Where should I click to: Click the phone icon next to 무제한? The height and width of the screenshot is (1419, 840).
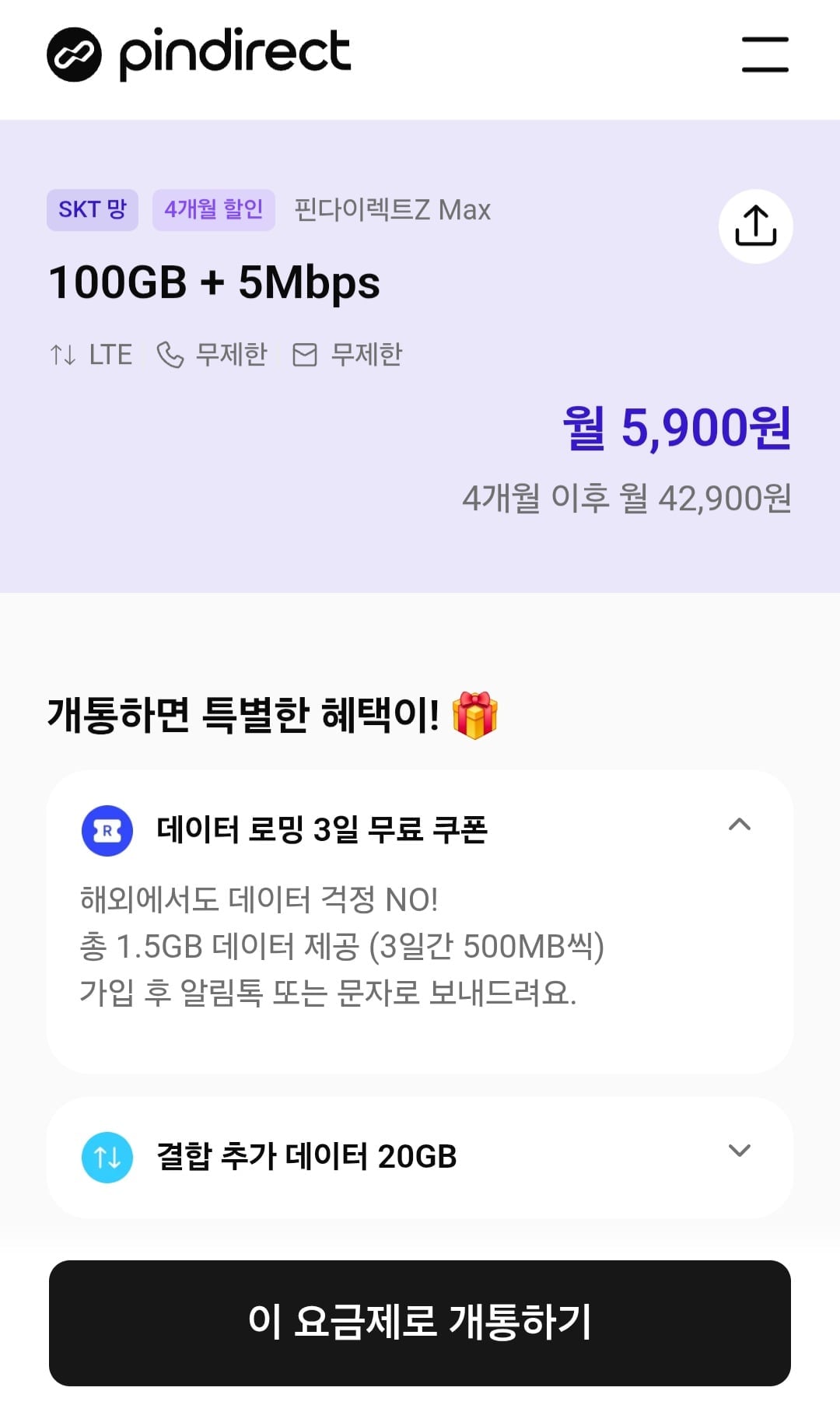click(170, 354)
